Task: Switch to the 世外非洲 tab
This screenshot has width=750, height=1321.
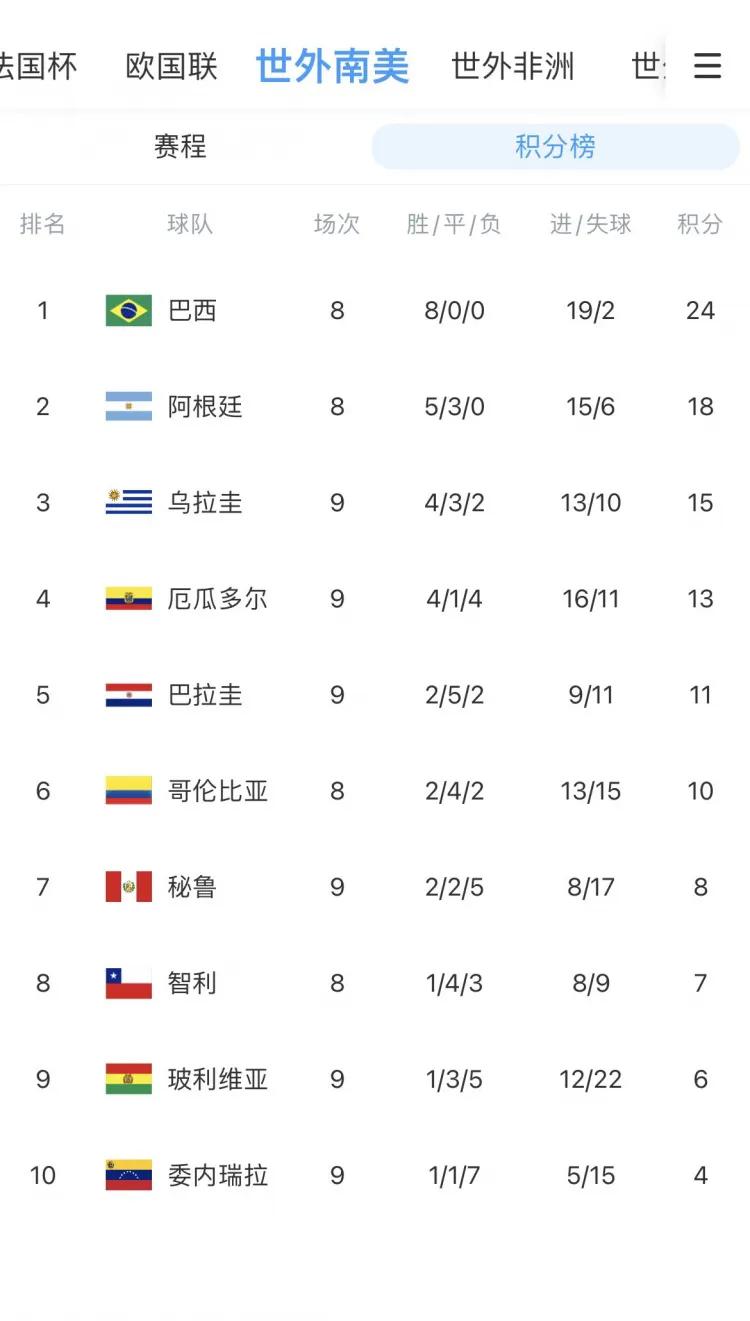Action: pos(512,67)
